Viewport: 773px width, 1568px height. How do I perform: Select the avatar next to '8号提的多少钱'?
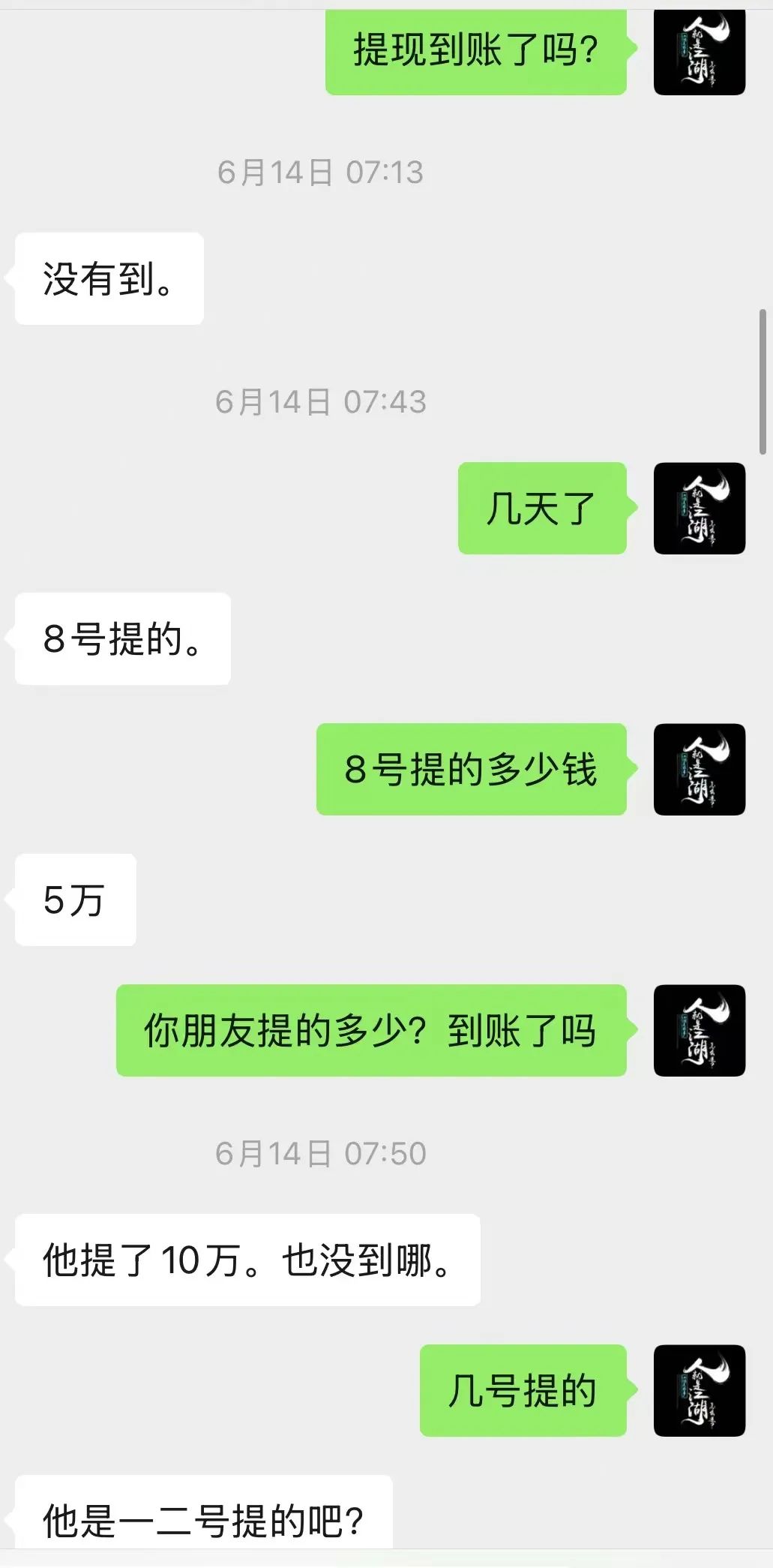[x=699, y=770]
